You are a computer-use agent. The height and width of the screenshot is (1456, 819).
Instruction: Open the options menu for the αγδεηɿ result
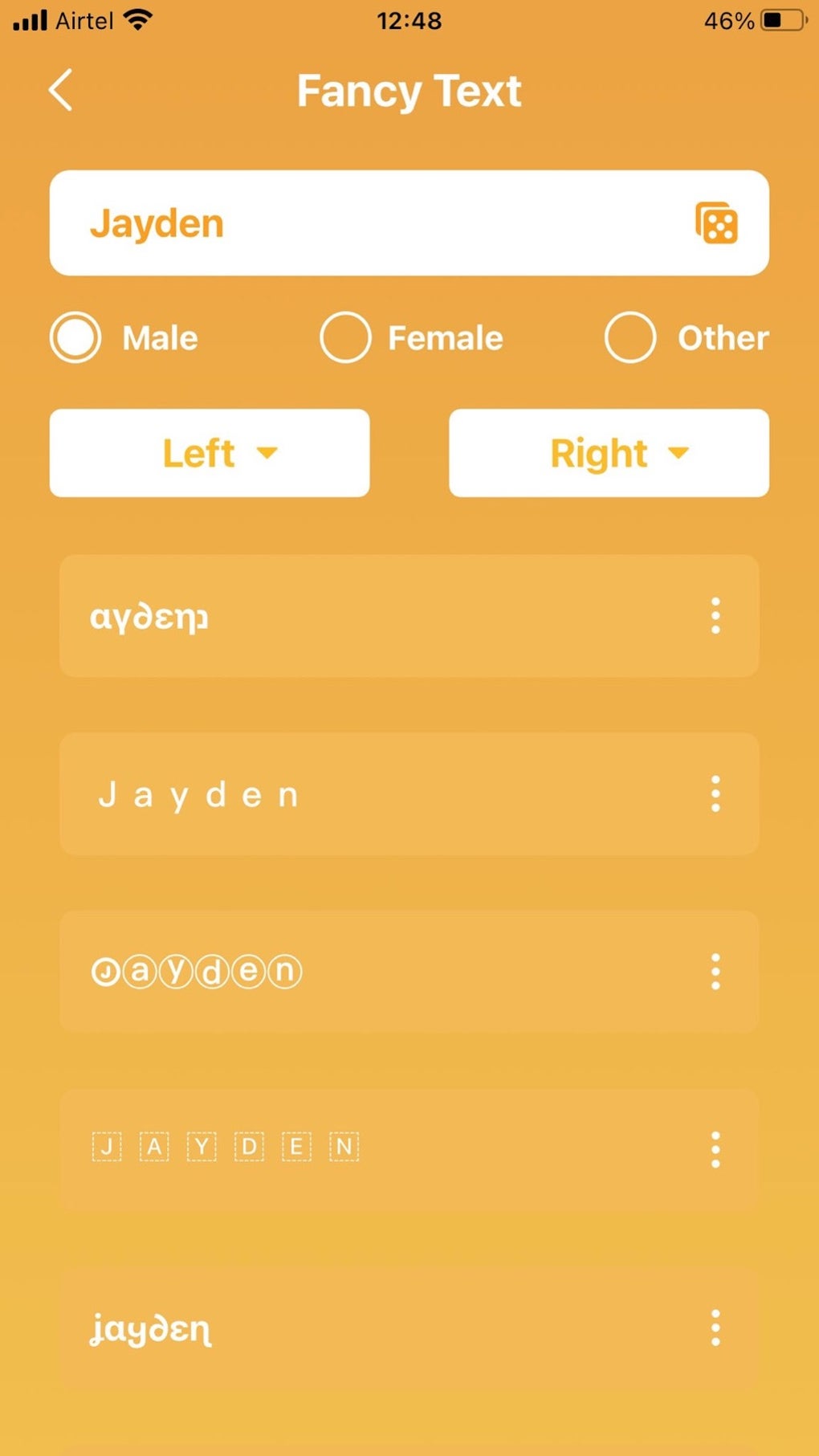tap(715, 616)
